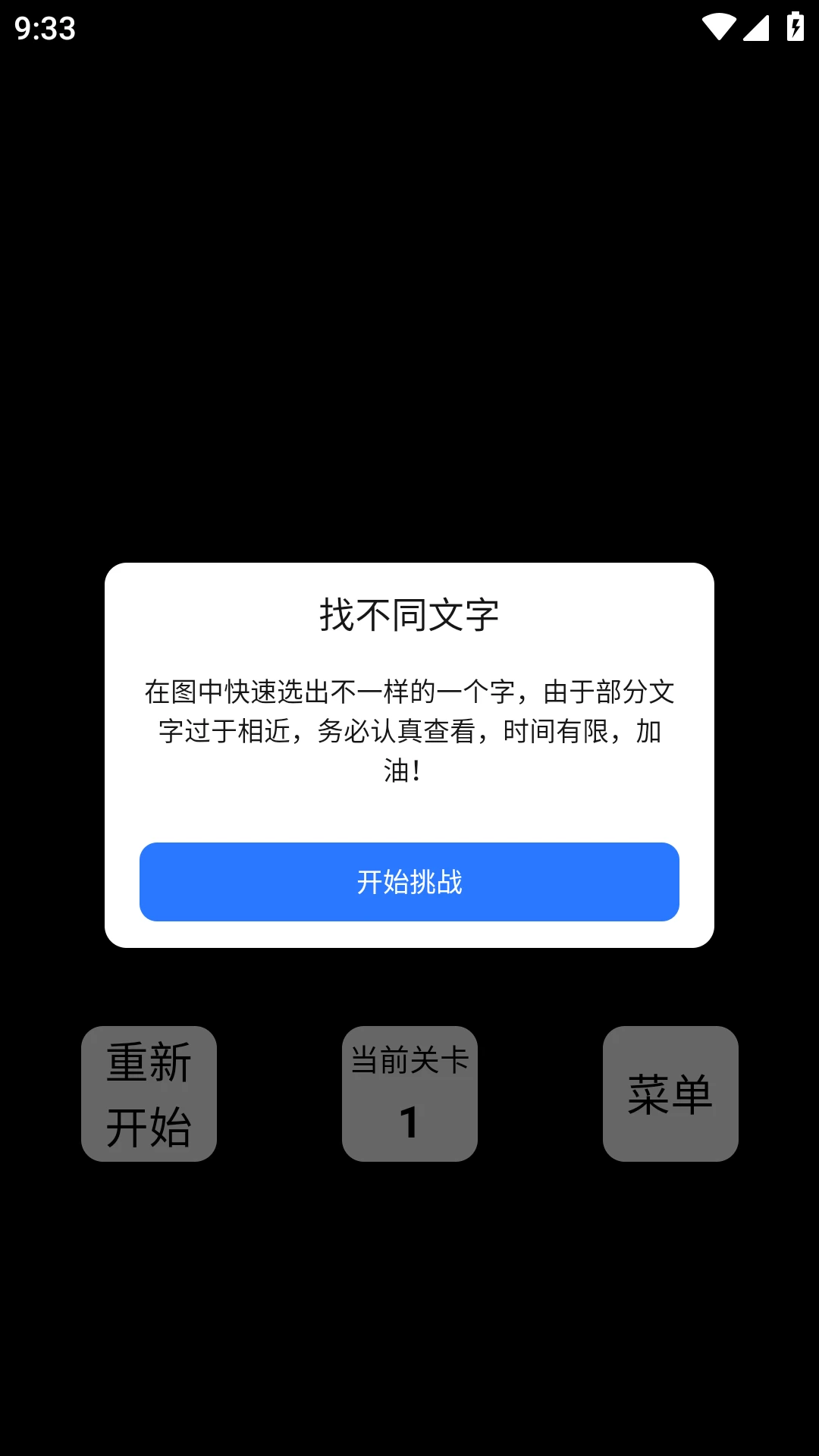Image resolution: width=819 pixels, height=1456 pixels.
Task: Tap the black area above the dialog
Action: 409,303
